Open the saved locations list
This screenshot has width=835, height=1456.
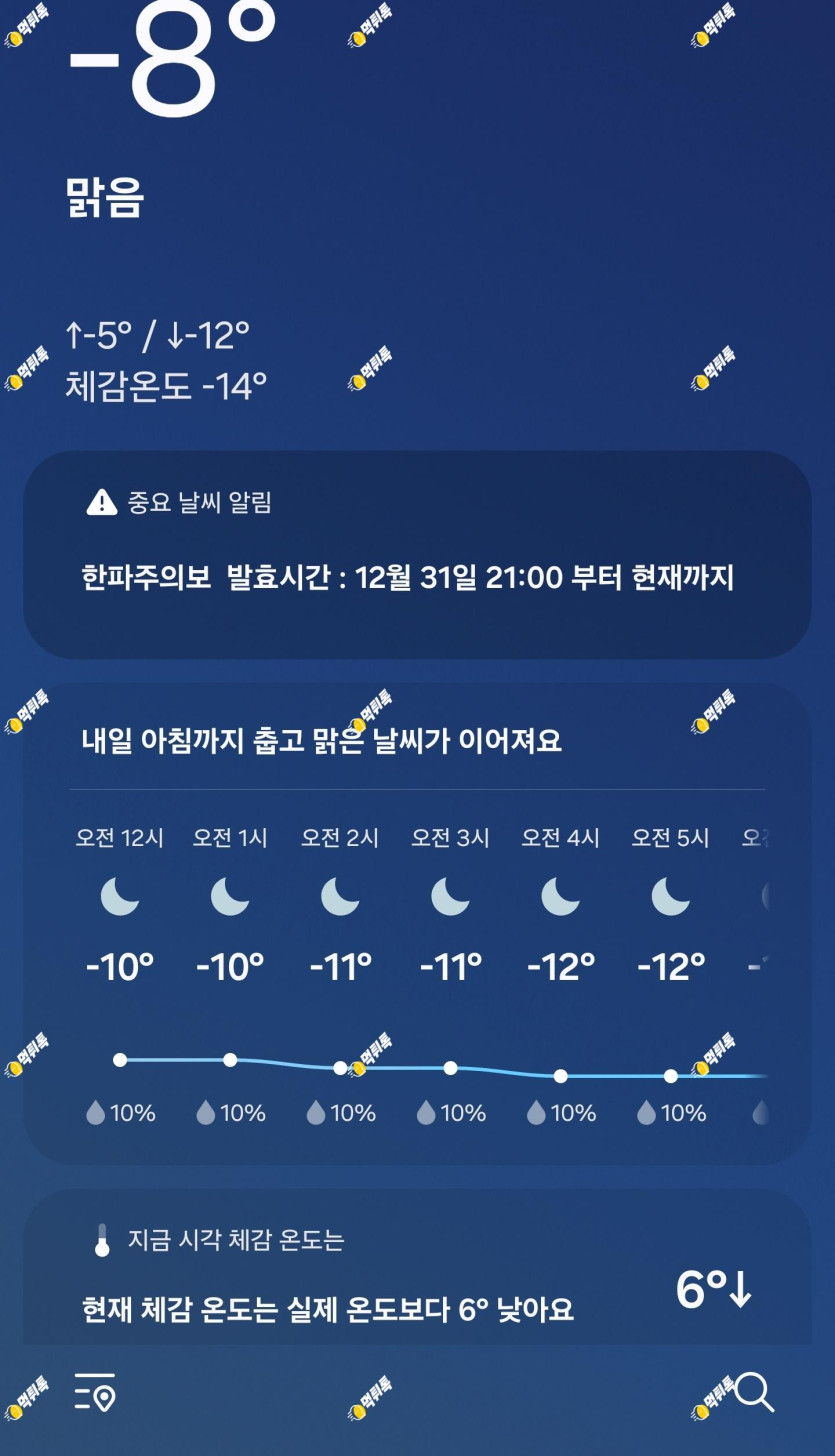pyautogui.click(x=95, y=1391)
